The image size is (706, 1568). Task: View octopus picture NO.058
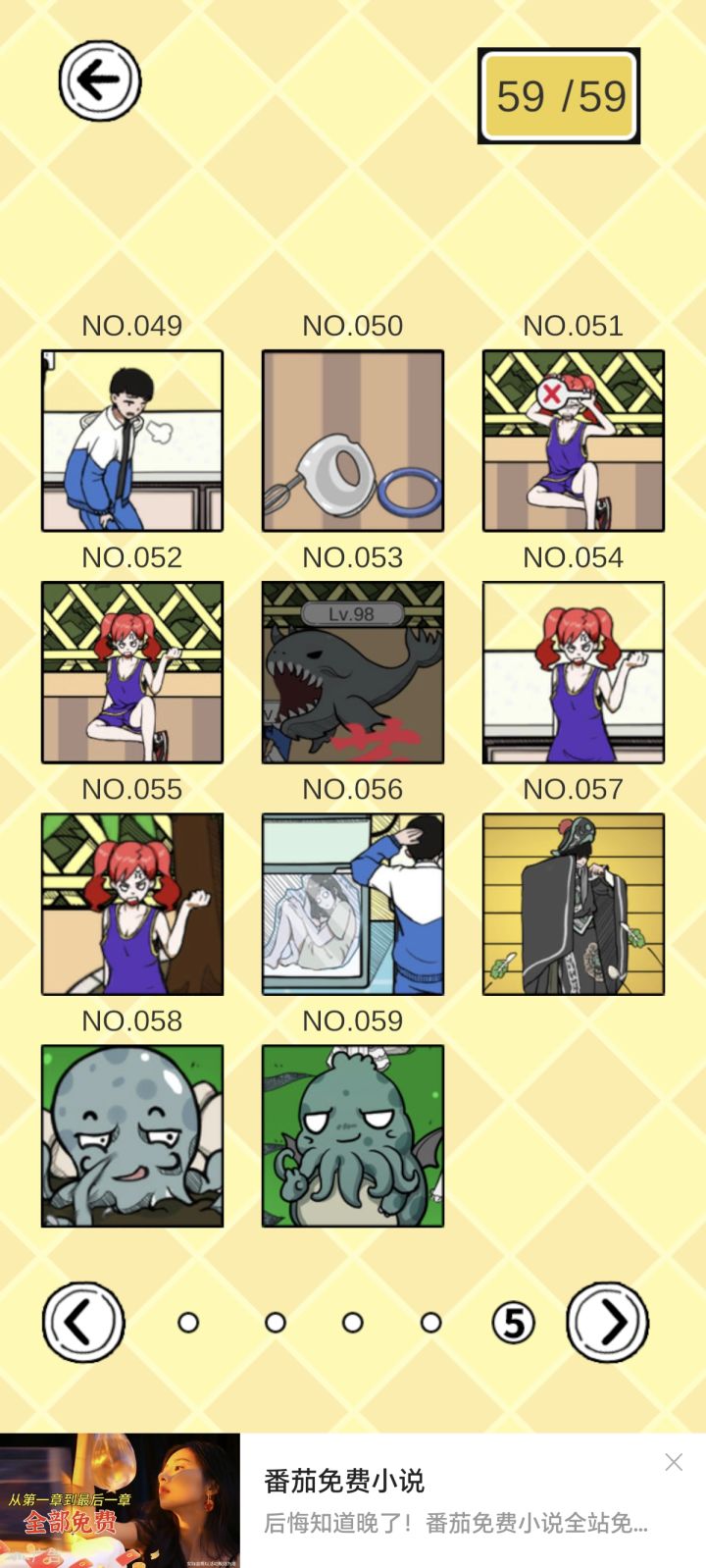pos(132,1135)
